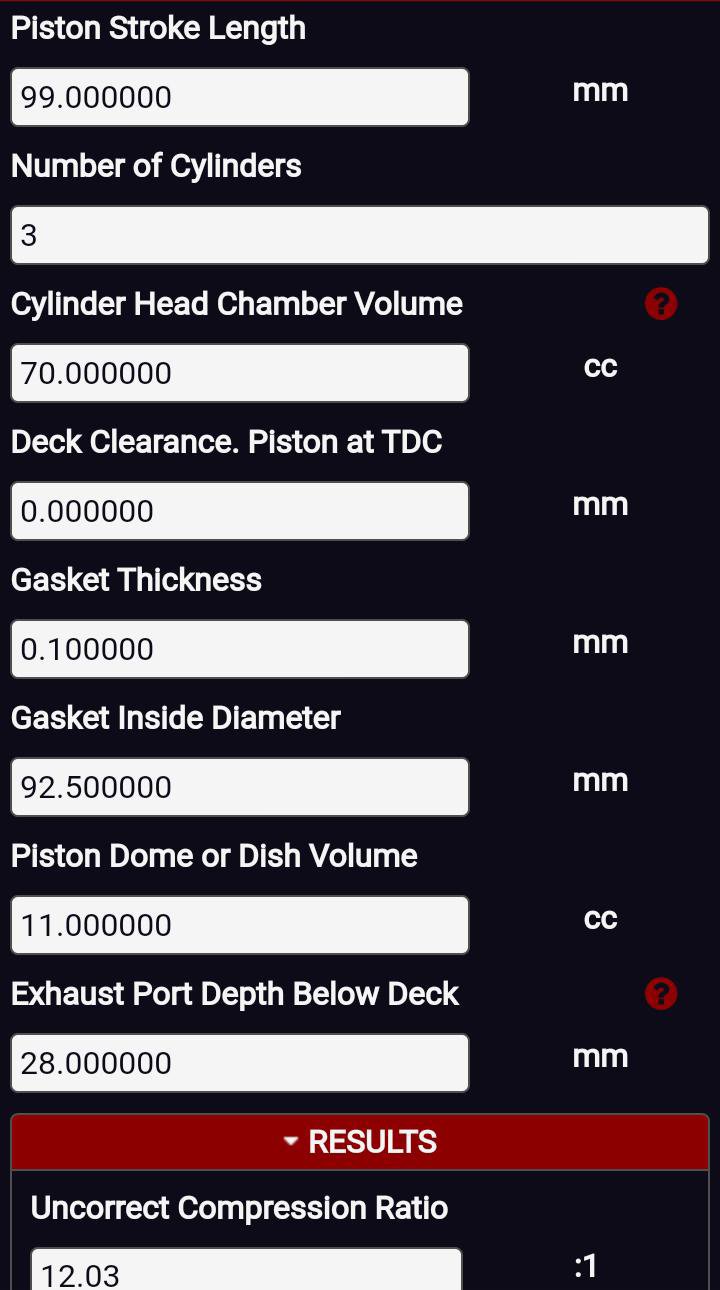
Task: Click the mm label beside Gasket Thickness
Action: (600, 641)
